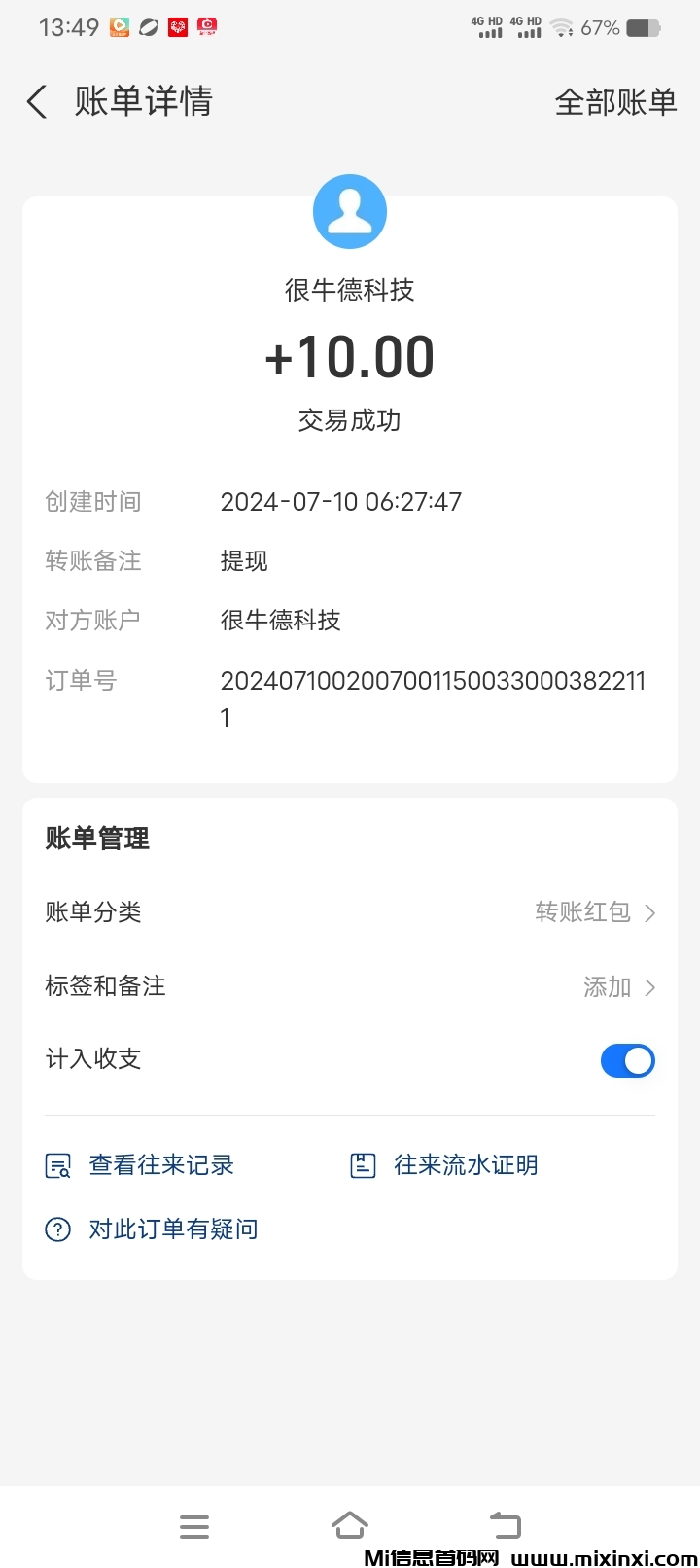
Task: Expand the 账单分类 转账红包 option
Action: pos(595,912)
